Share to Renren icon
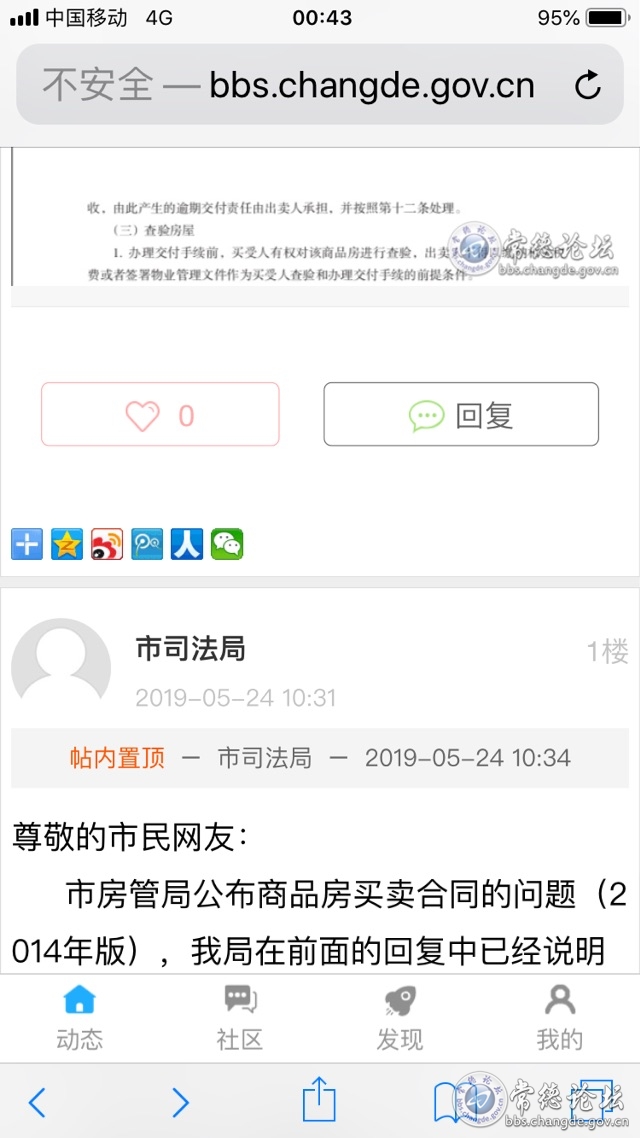 [187, 544]
